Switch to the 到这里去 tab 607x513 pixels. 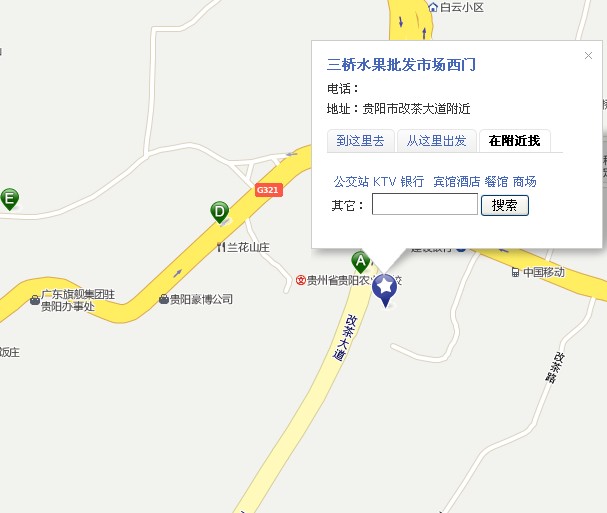360,141
